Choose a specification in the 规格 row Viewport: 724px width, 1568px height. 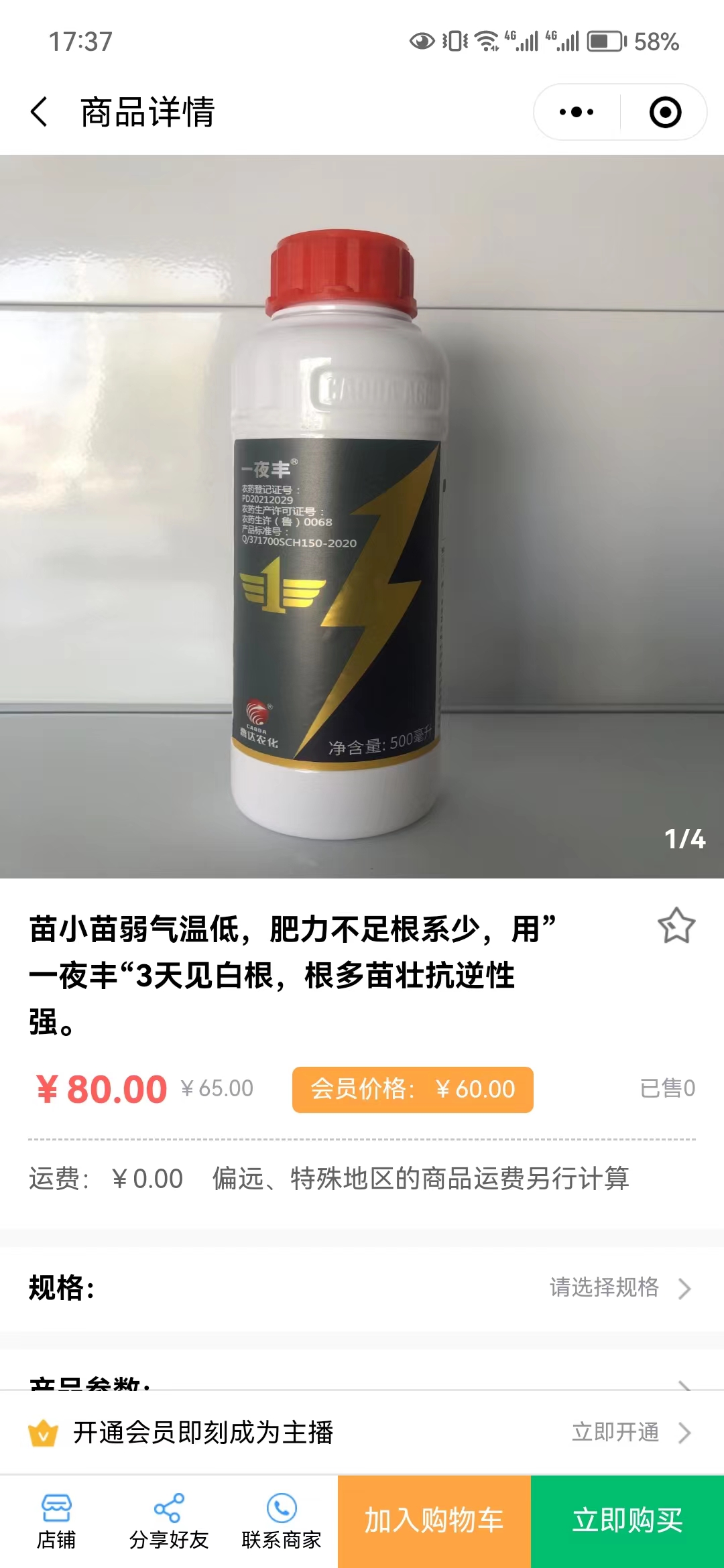(619, 1287)
